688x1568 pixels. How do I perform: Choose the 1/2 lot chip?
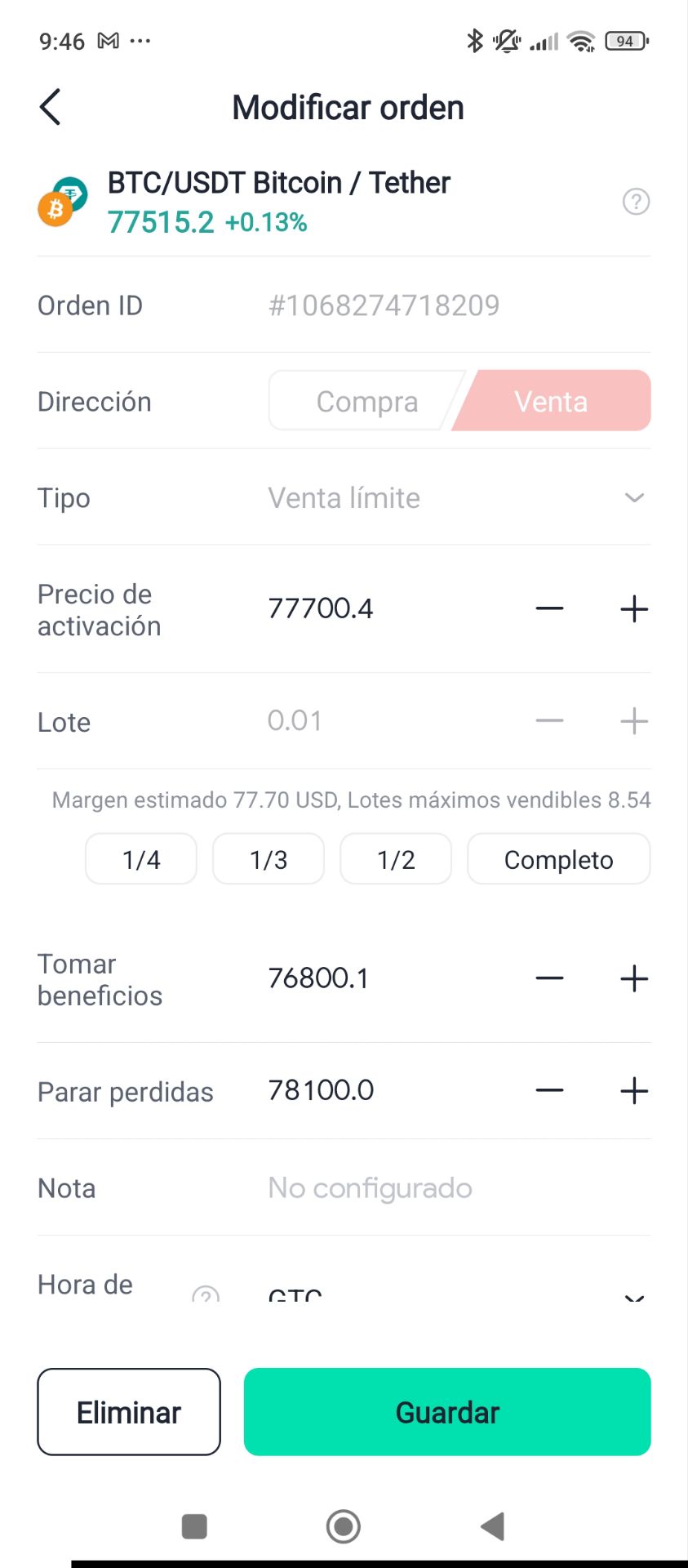(396, 859)
